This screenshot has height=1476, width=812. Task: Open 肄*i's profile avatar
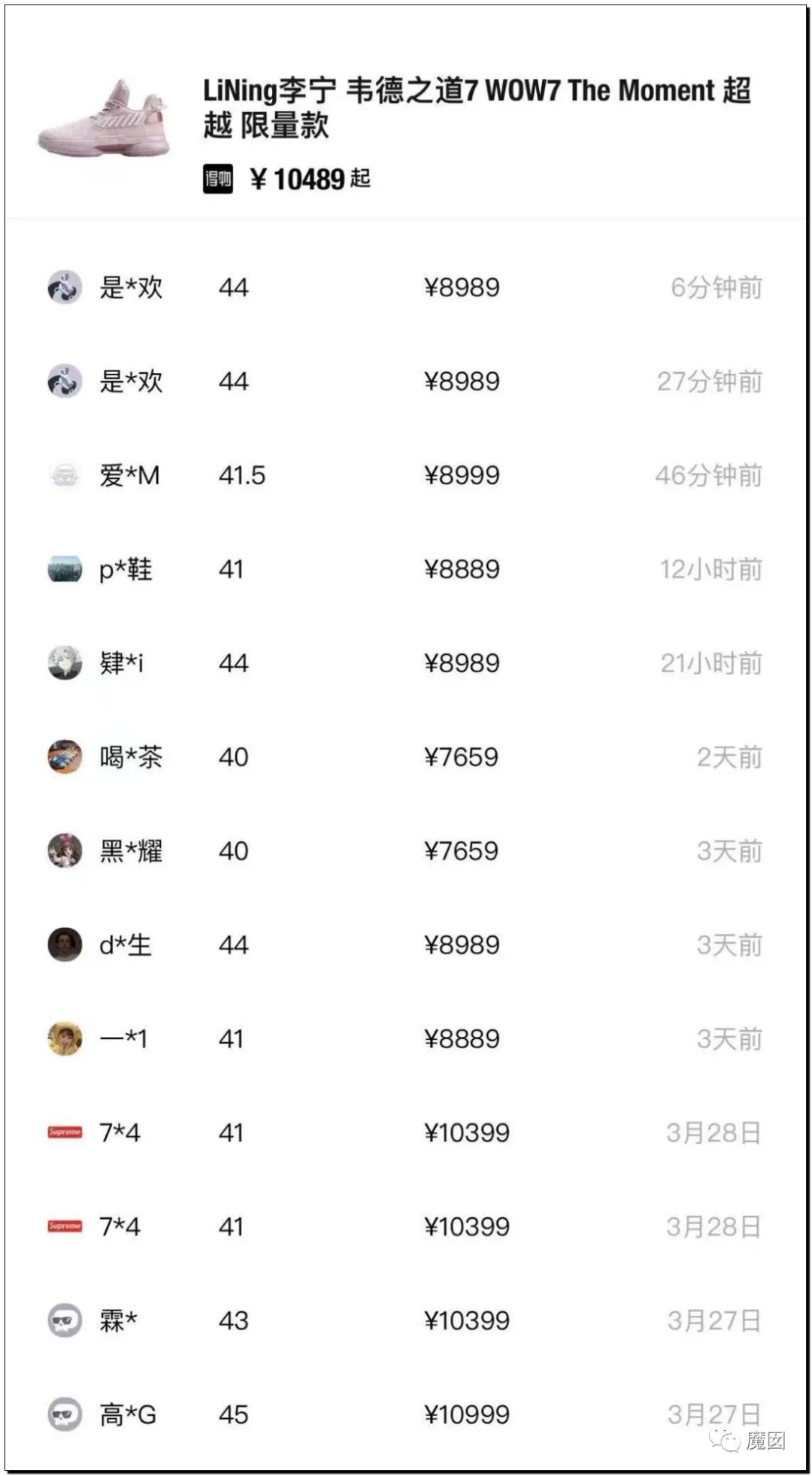(x=65, y=662)
